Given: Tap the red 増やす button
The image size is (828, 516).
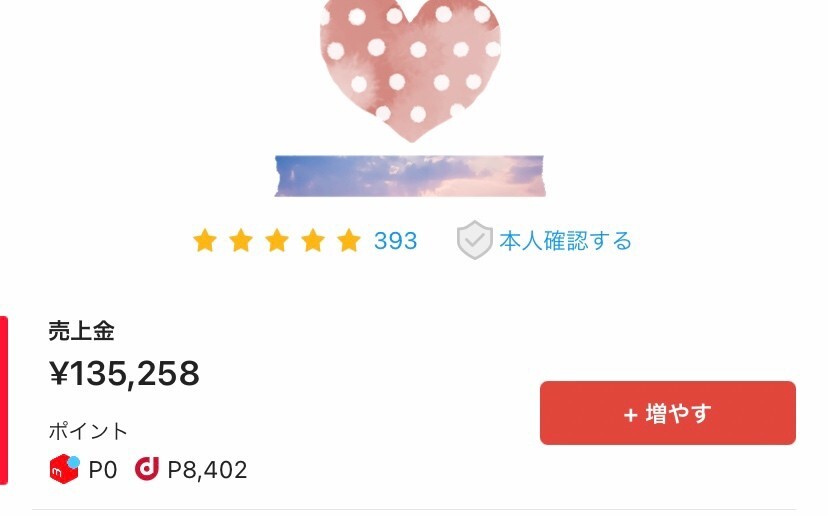Looking at the screenshot, I should (667, 413).
